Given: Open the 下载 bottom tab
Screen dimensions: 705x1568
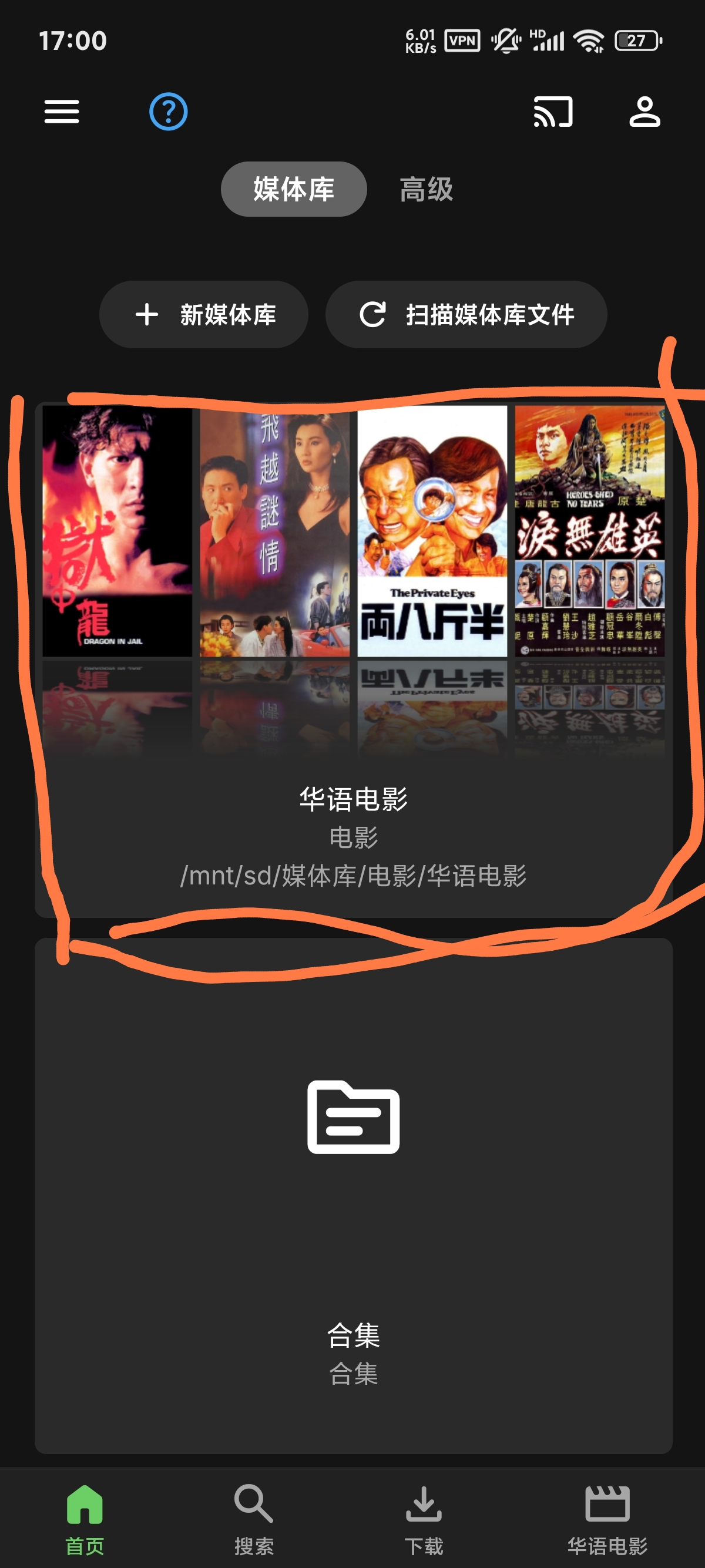Looking at the screenshot, I should (424, 1519).
